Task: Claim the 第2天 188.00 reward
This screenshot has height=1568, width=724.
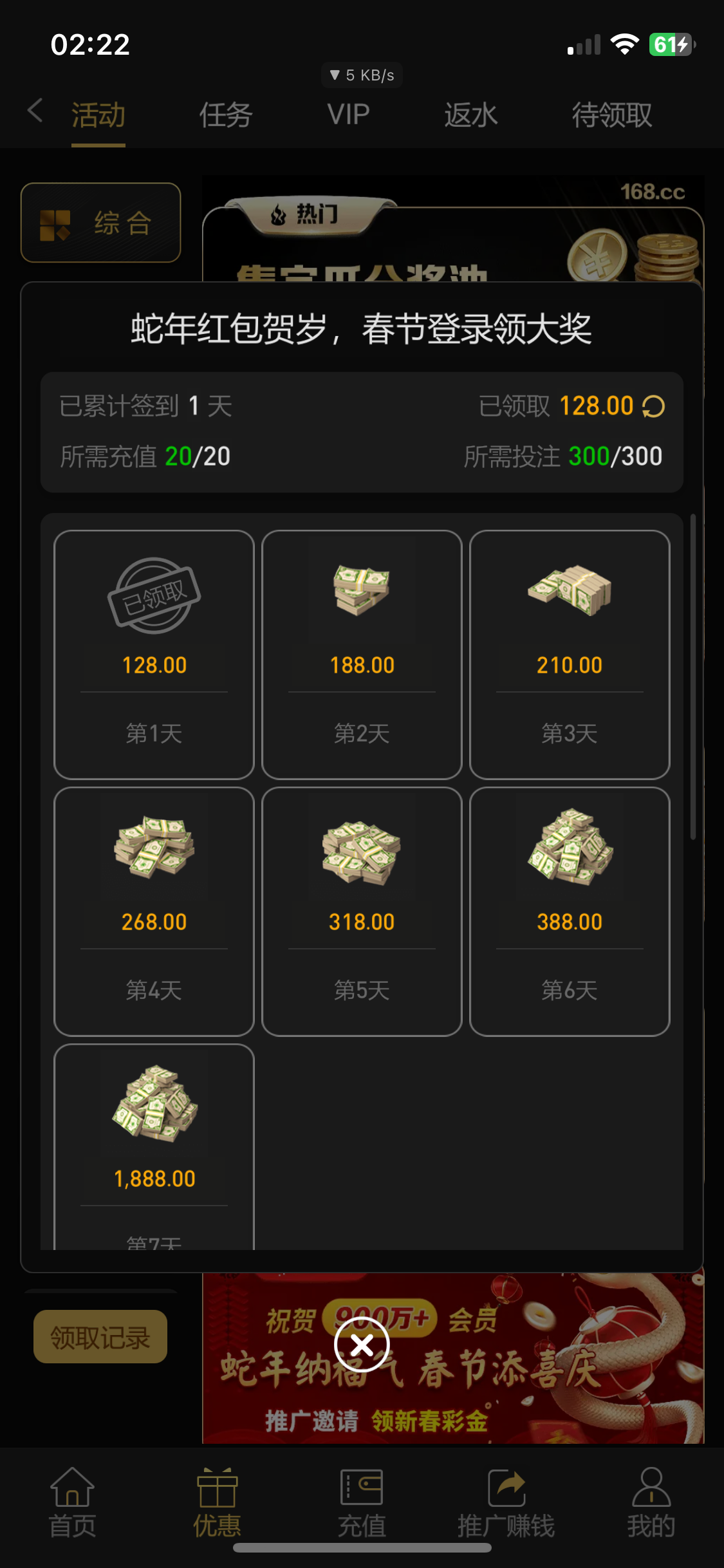Action: coord(362,654)
